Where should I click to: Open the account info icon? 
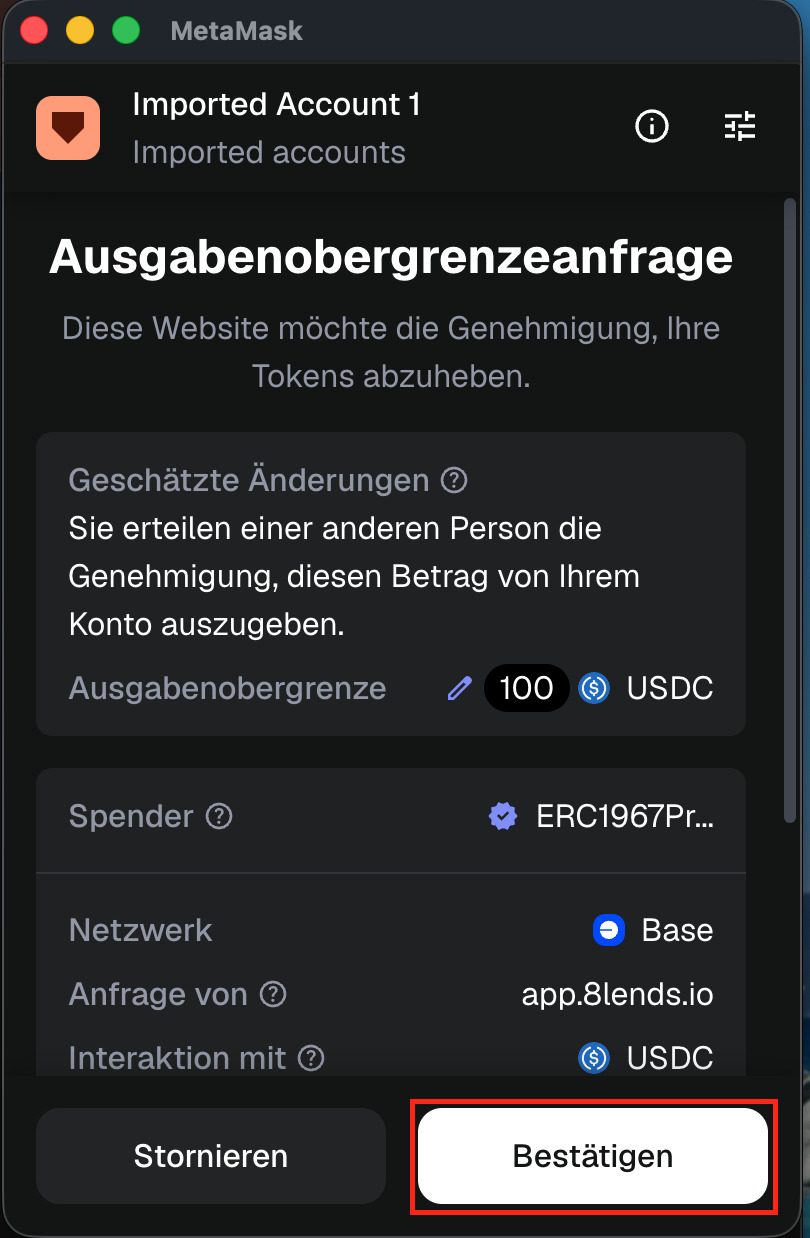tap(652, 126)
